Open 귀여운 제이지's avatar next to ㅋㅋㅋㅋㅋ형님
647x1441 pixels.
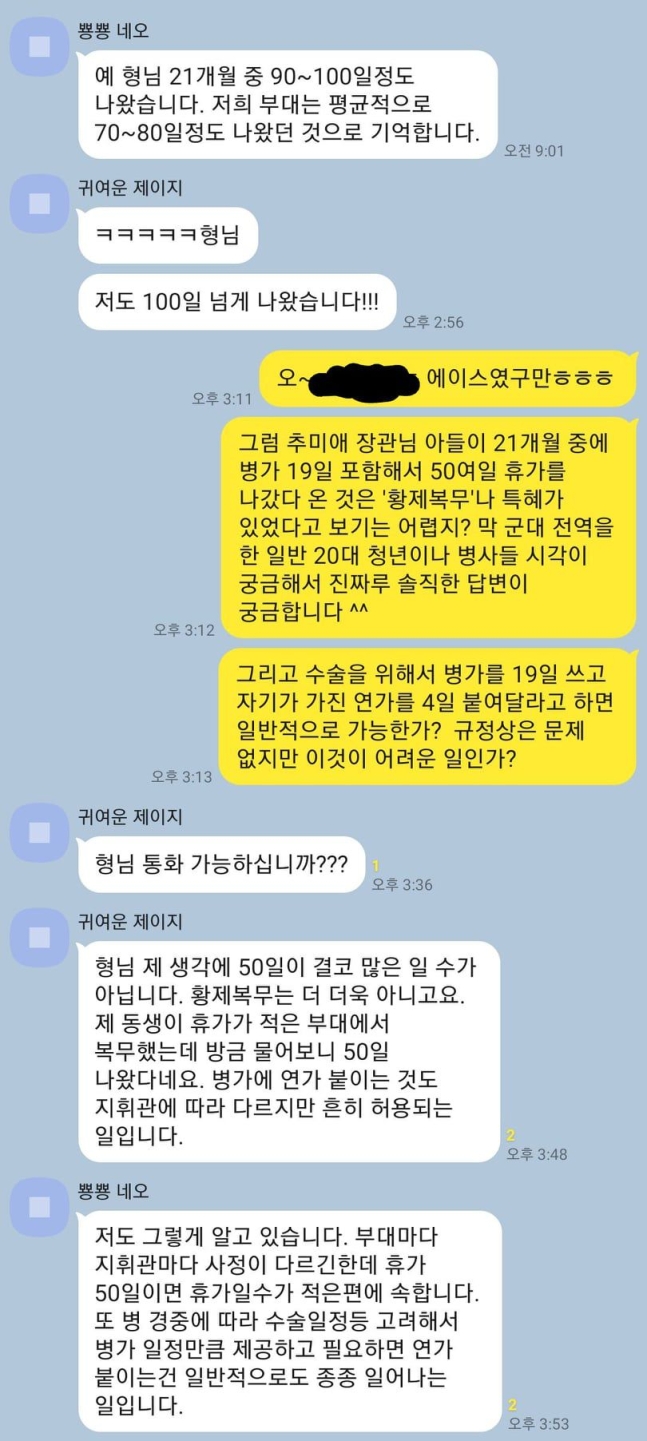39,204
